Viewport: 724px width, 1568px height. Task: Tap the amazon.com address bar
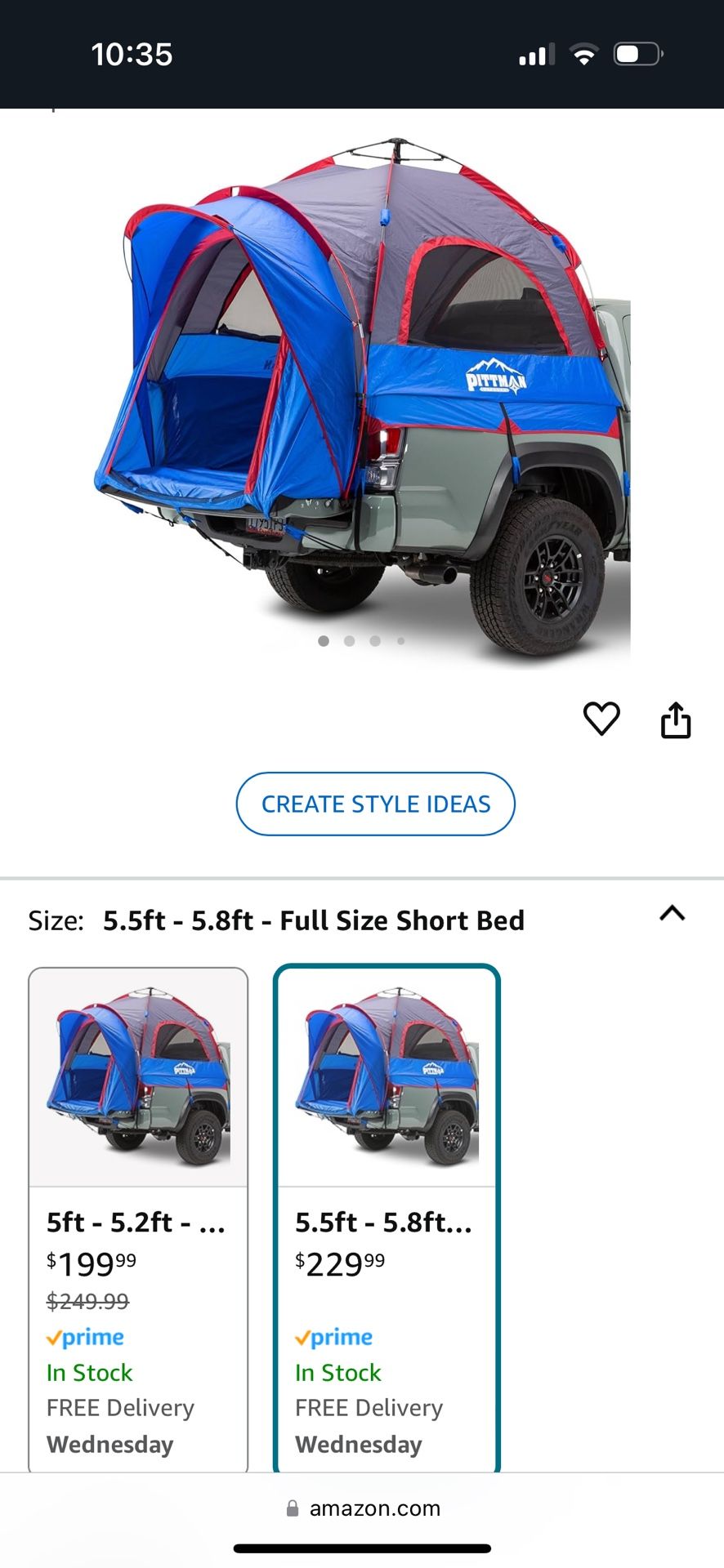(x=362, y=1508)
